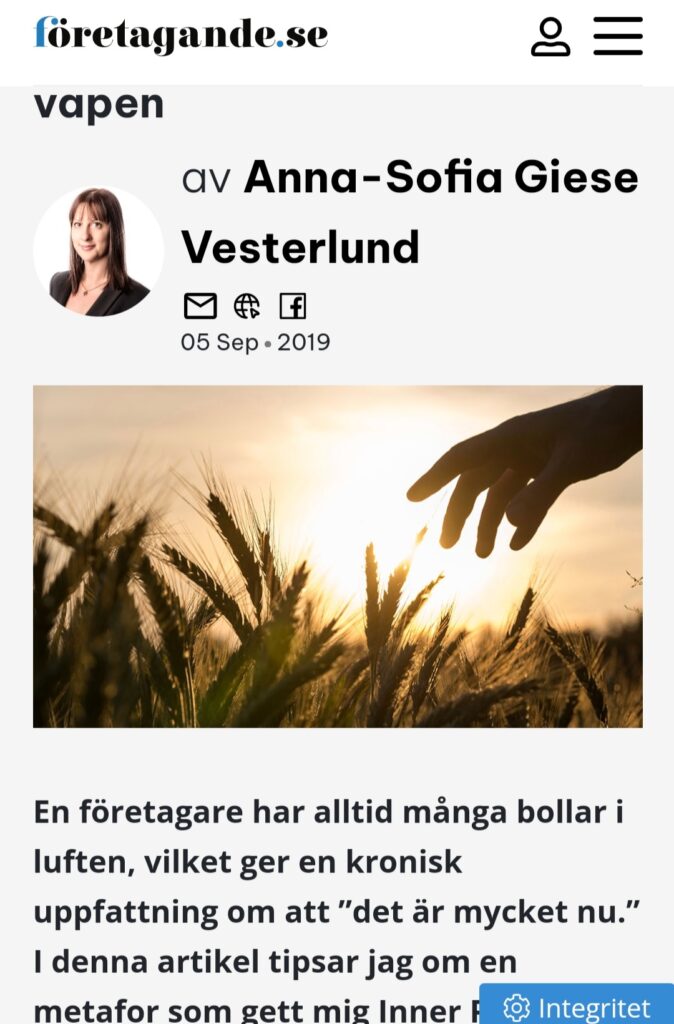Visit the author's website globe icon
This screenshot has width=674, height=1024.
tap(246, 305)
